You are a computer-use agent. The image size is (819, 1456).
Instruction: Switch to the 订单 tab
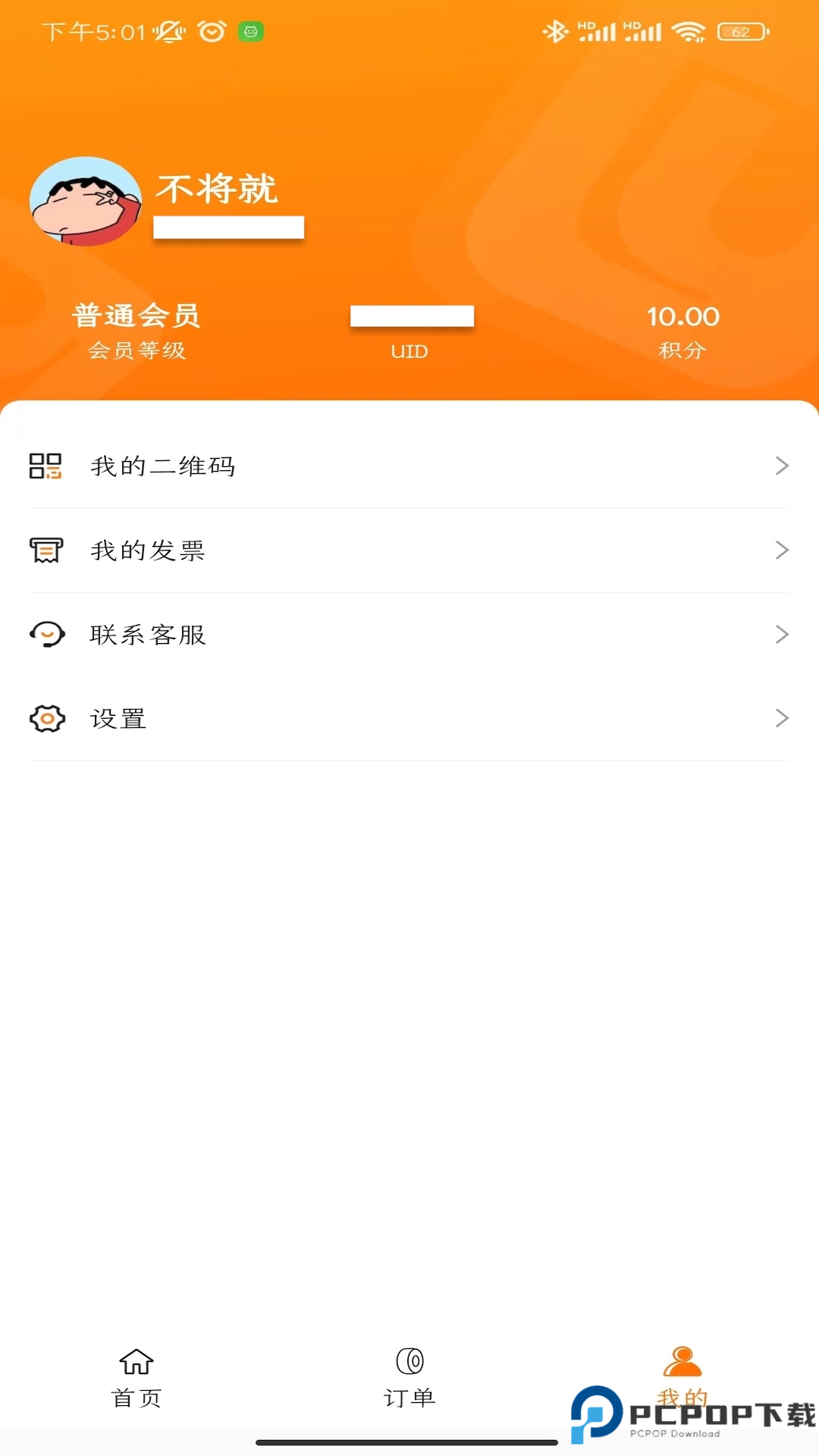tap(409, 1380)
